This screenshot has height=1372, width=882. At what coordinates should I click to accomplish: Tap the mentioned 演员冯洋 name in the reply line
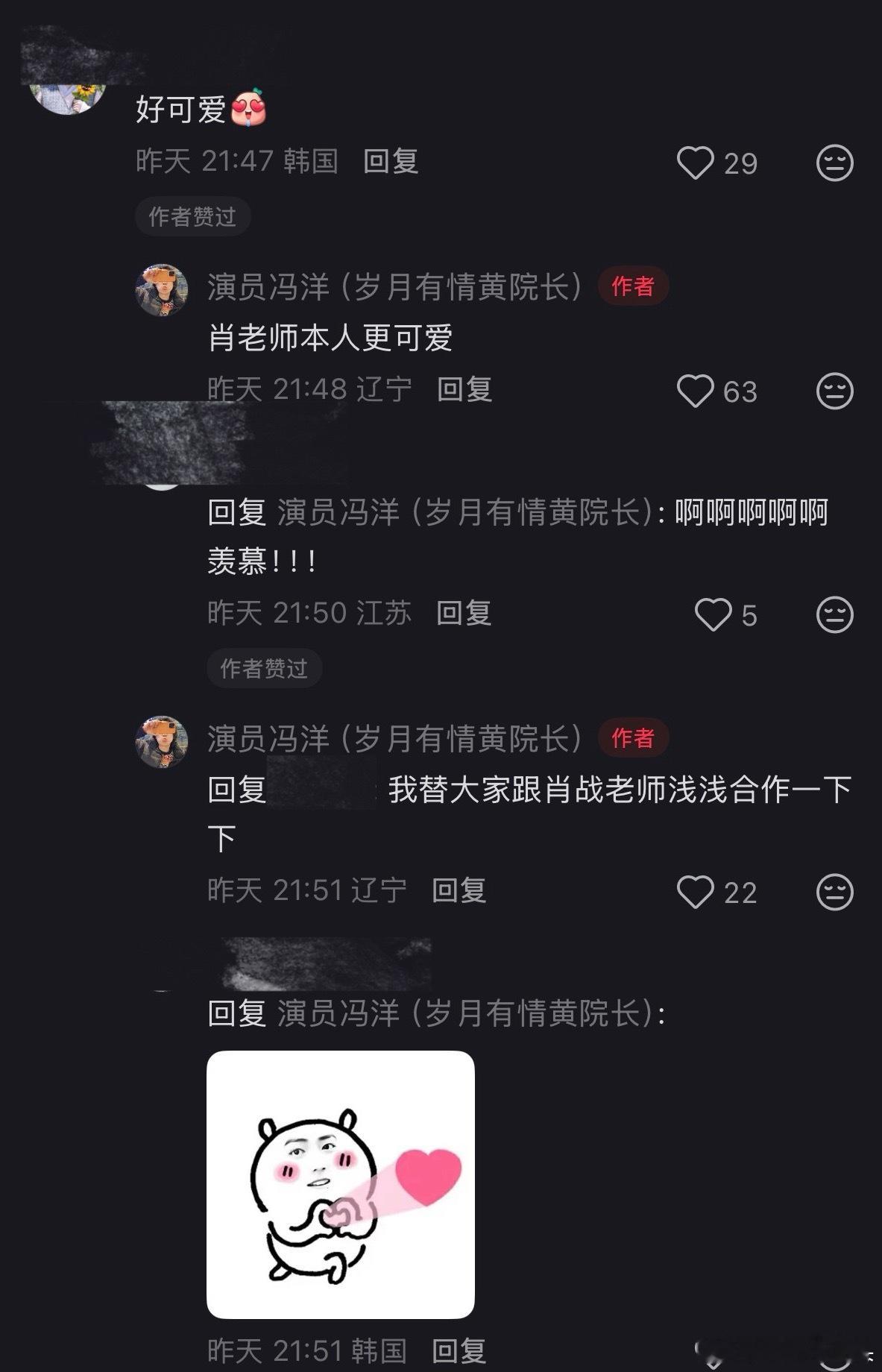tap(462, 511)
